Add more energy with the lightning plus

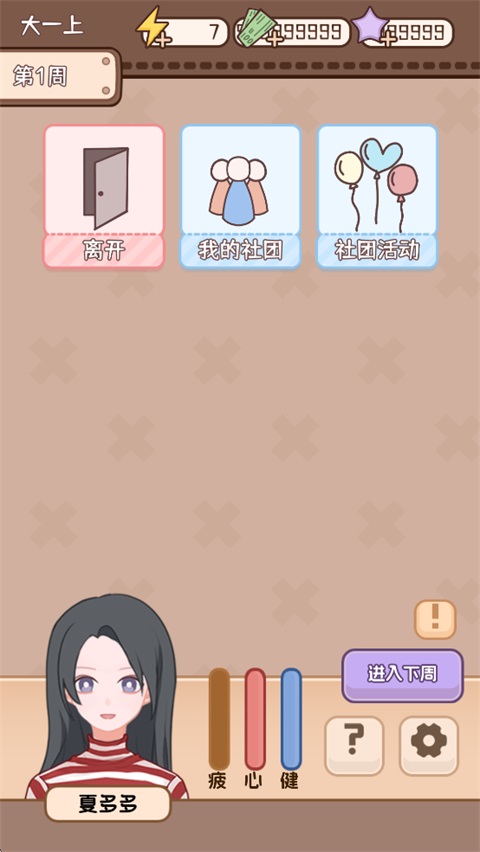click(x=162, y=39)
